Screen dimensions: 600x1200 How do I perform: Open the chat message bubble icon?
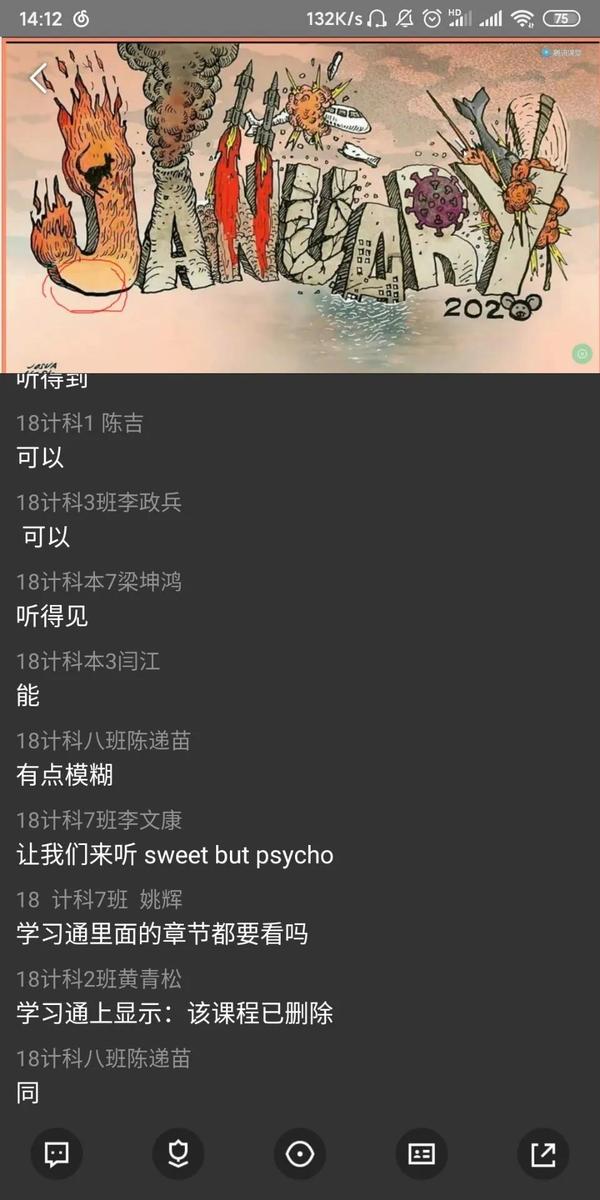(57, 1154)
